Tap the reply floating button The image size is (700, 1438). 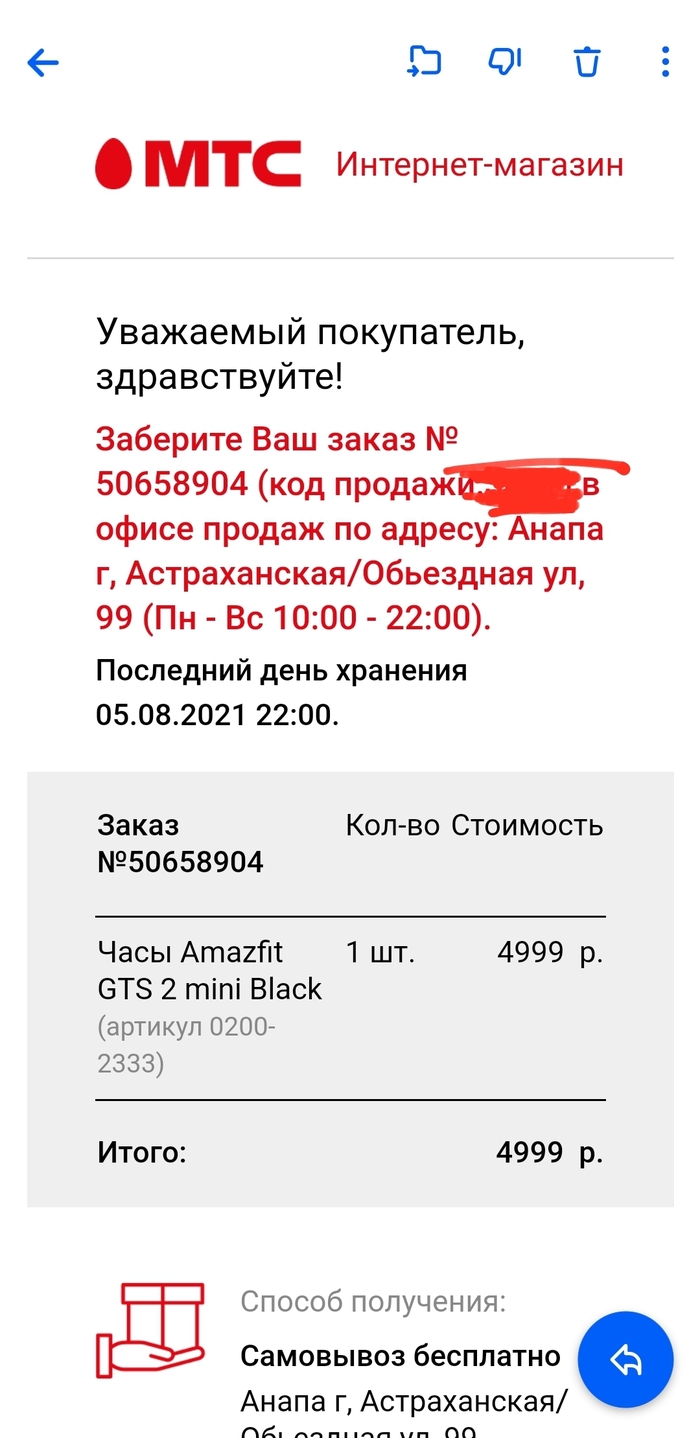(626, 1359)
